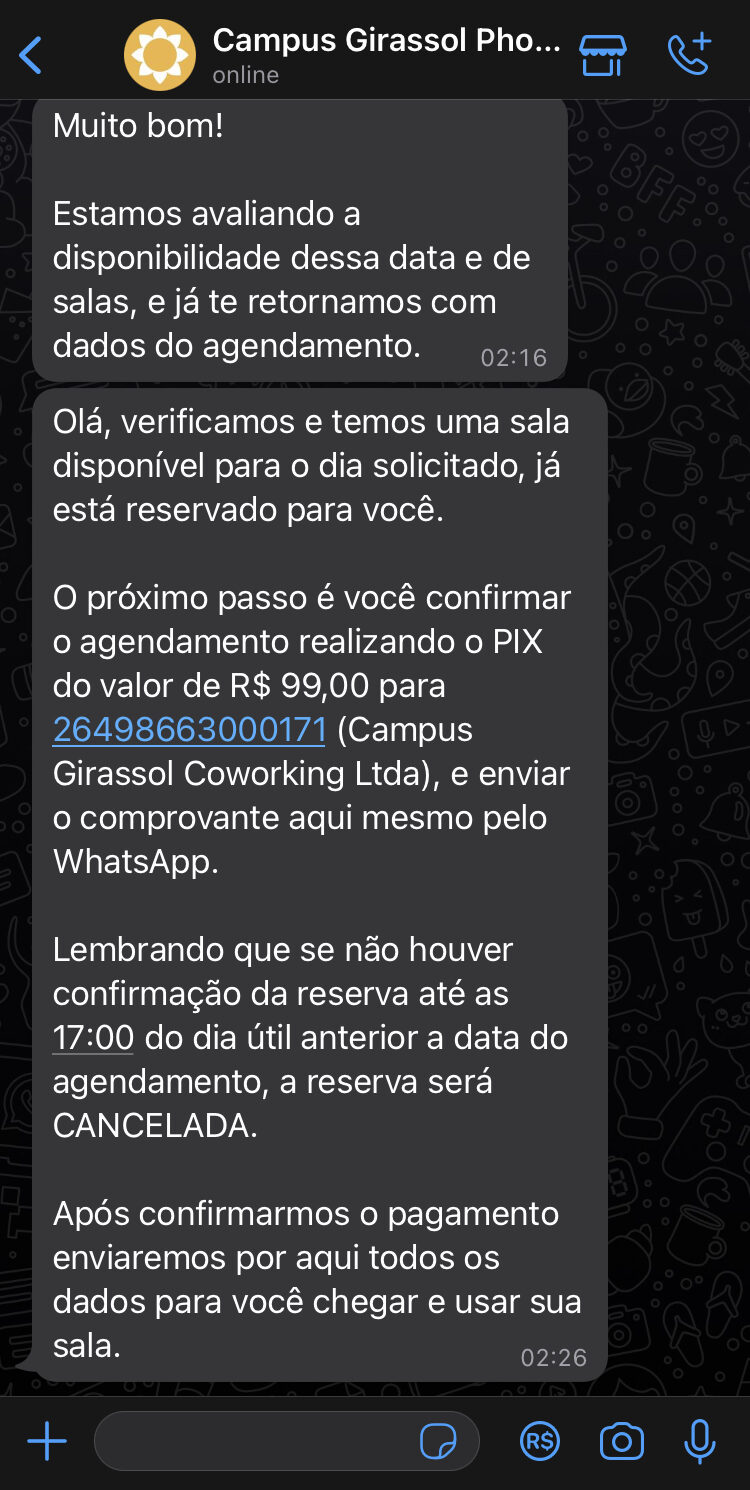
Task: Record a voice message with microphone
Action: (x=700, y=1441)
